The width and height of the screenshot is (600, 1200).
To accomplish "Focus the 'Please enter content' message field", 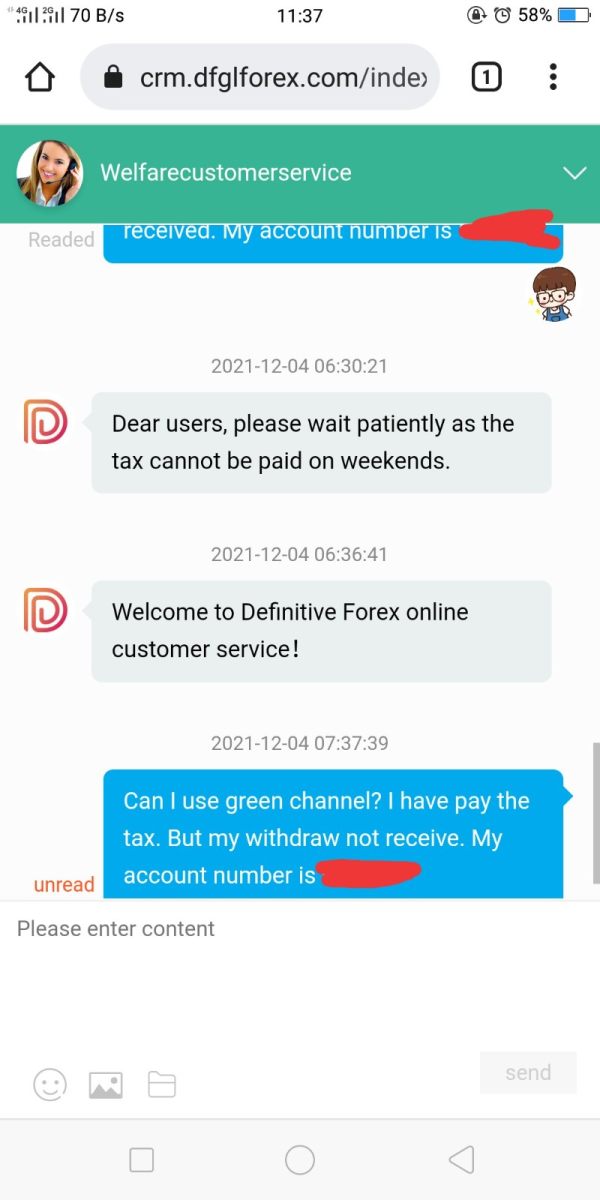I will click(x=300, y=975).
